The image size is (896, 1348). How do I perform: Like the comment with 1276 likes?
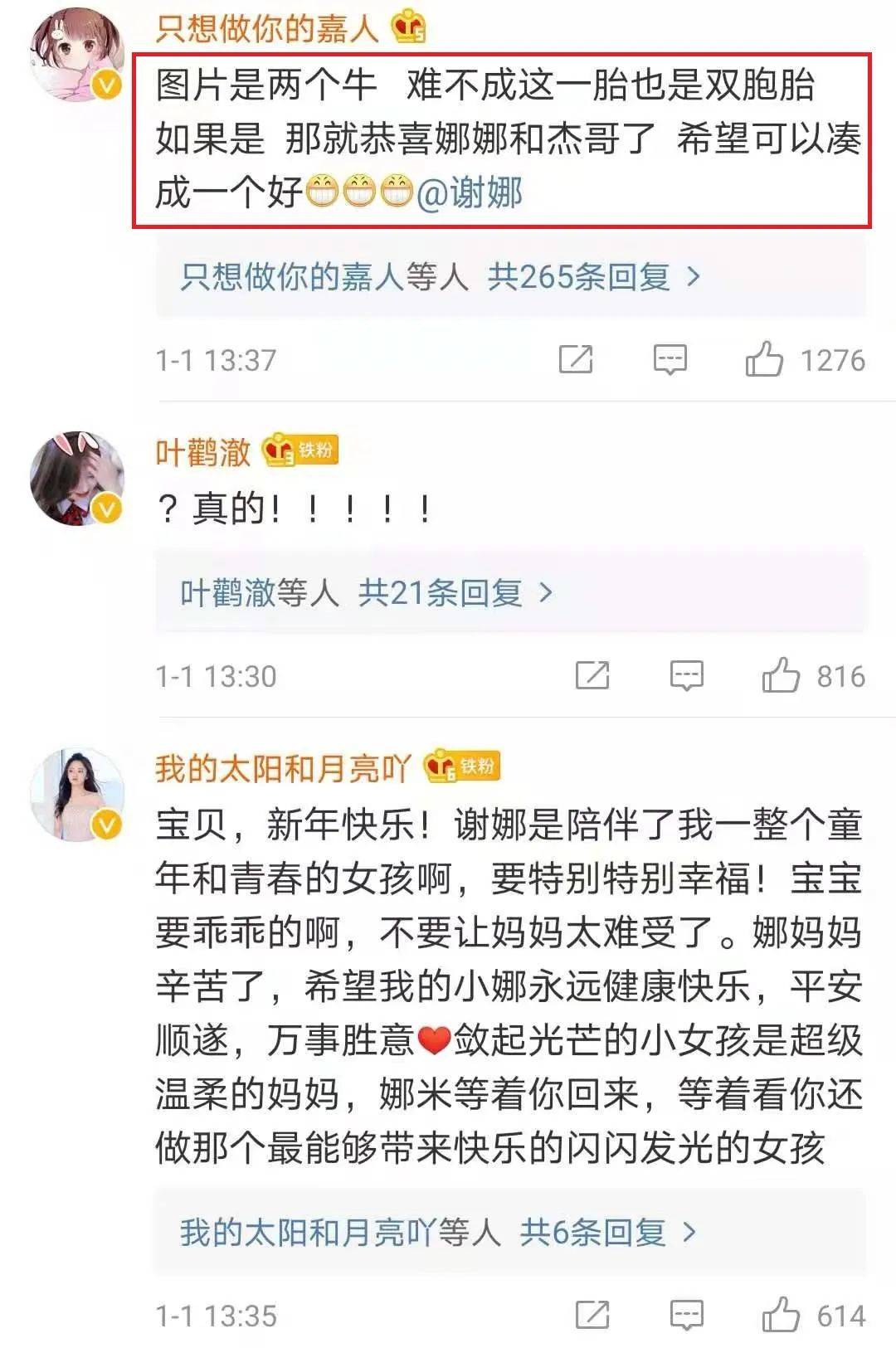pyautogui.click(x=764, y=360)
